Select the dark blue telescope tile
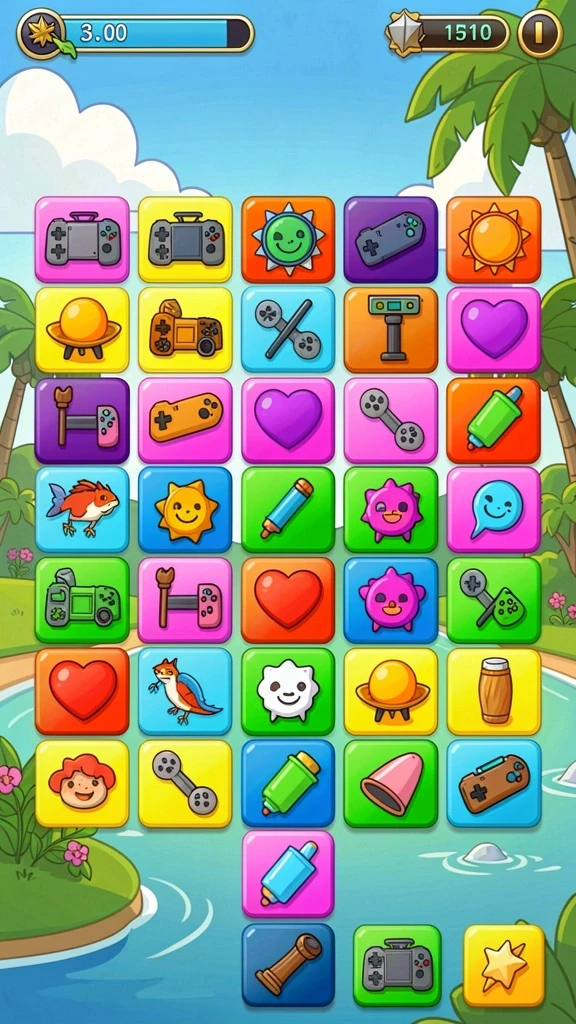 pyautogui.click(x=288, y=965)
